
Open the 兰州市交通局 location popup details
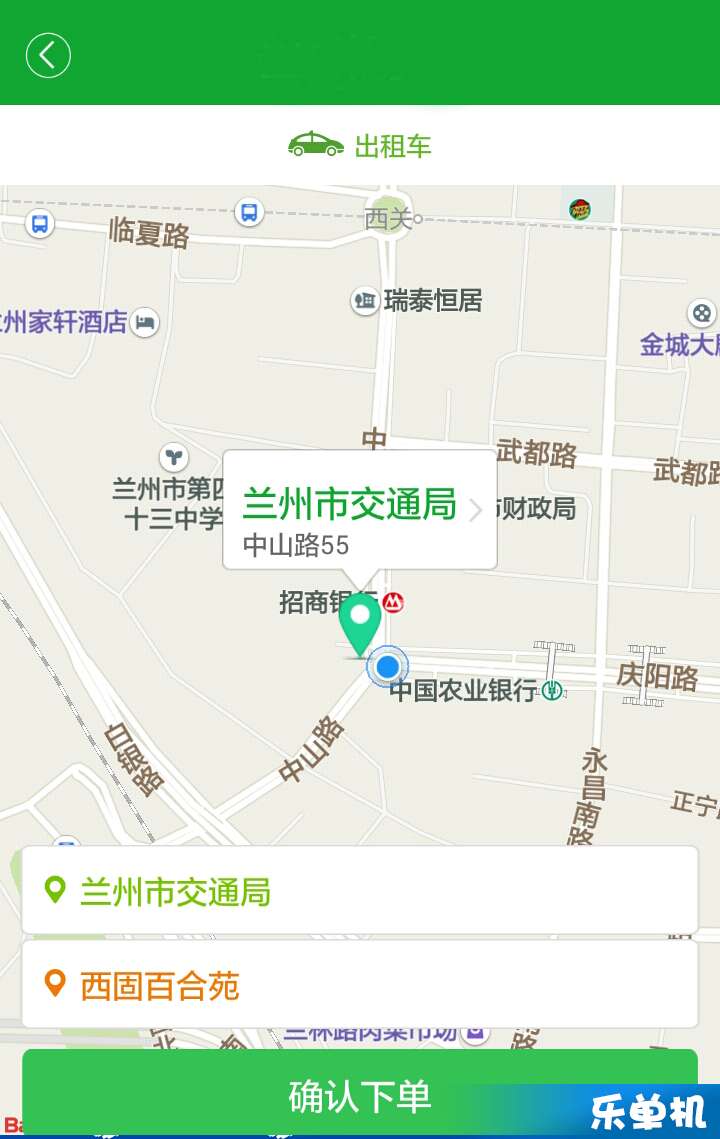pos(360,510)
